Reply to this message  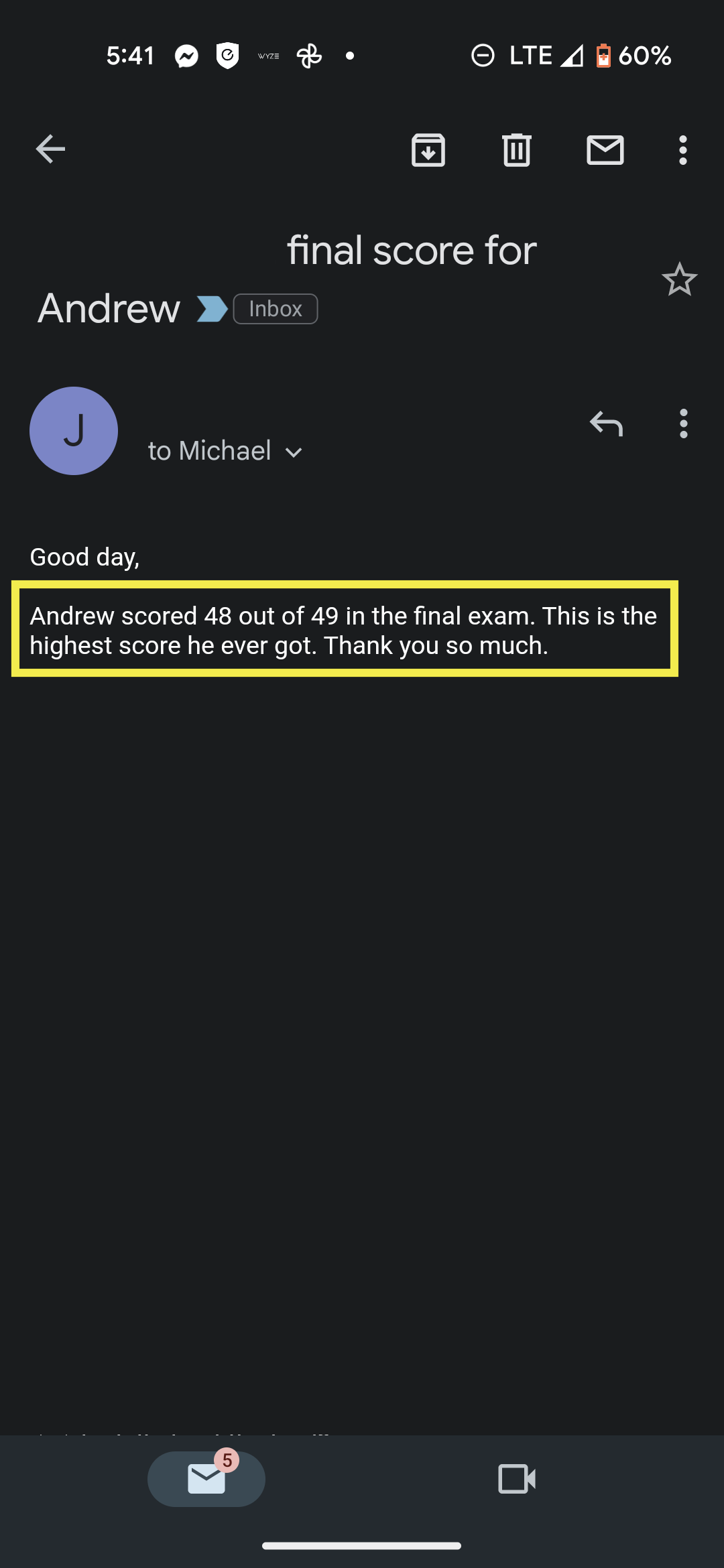pyautogui.click(x=606, y=423)
